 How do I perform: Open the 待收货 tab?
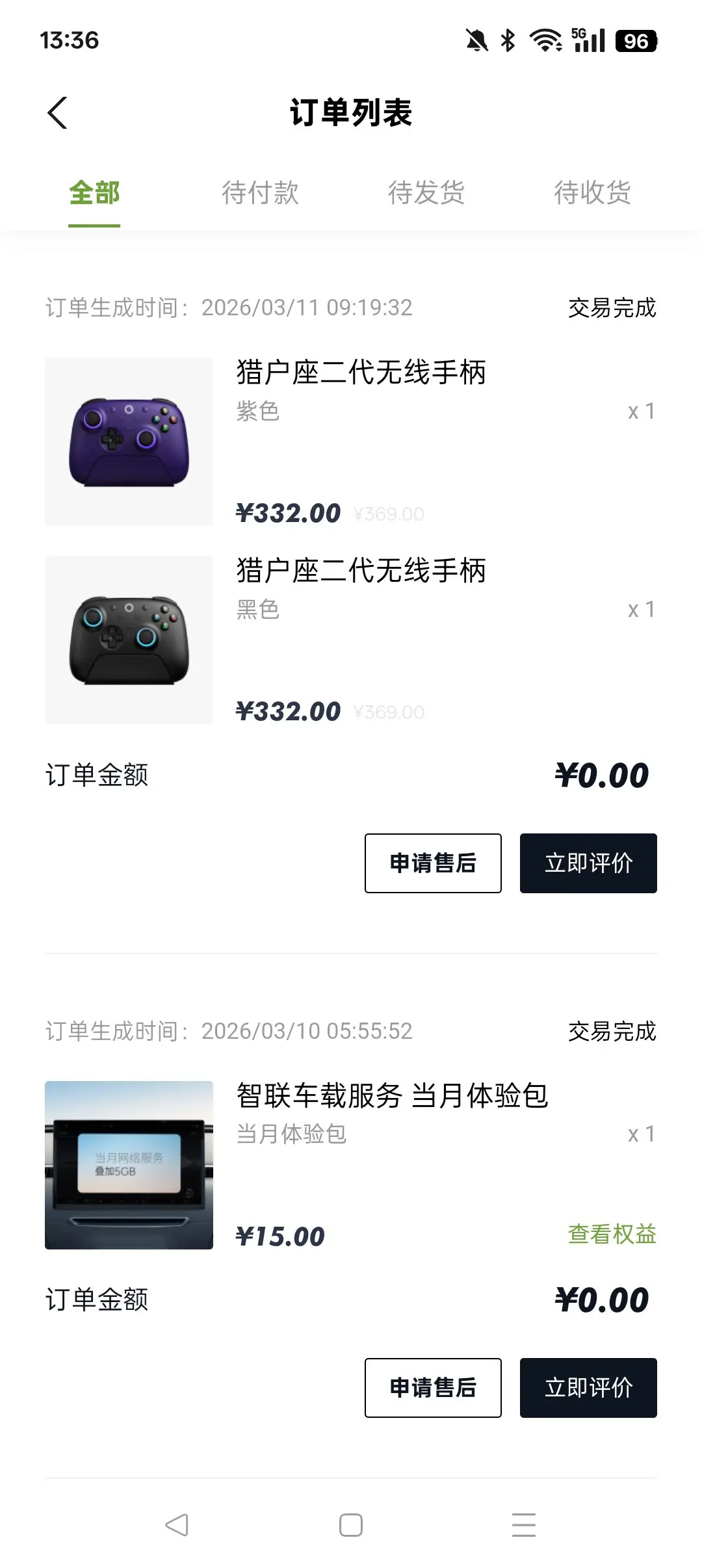pyautogui.click(x=592, y=193)
